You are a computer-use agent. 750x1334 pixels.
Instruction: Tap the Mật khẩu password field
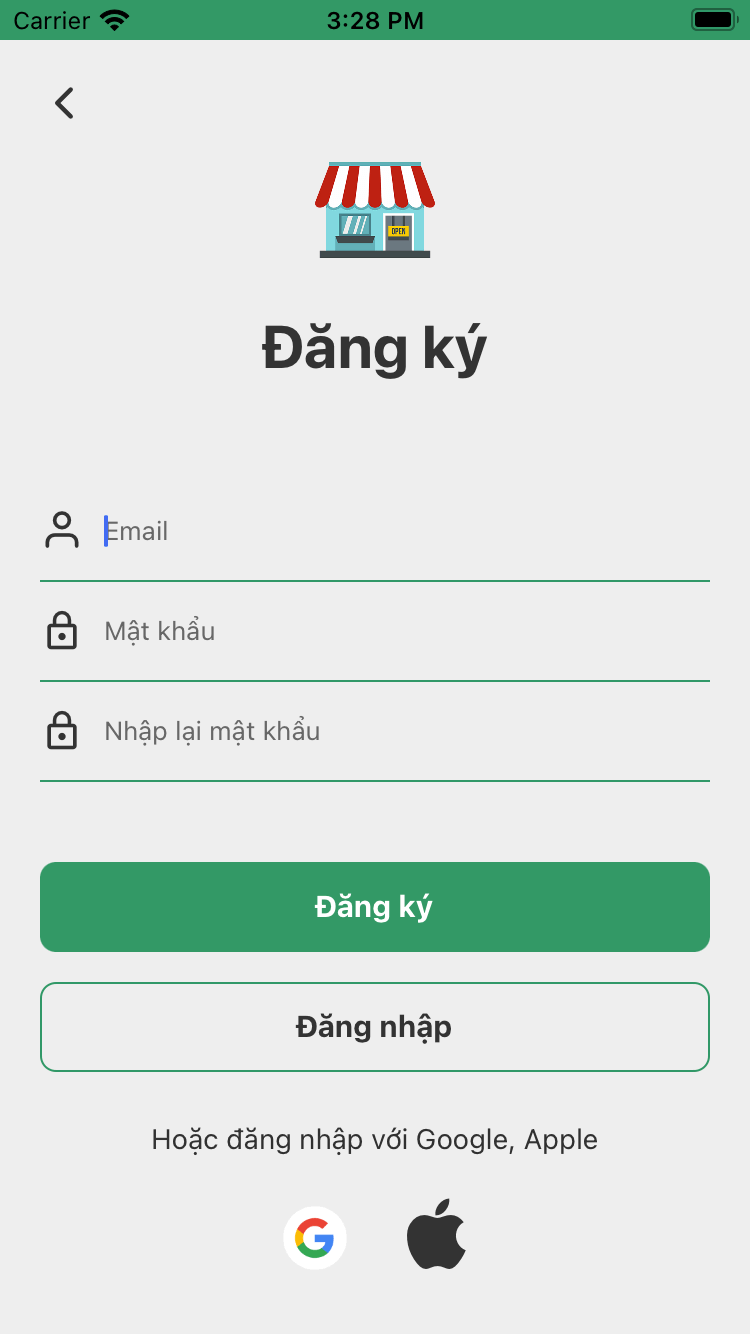(400, 631)
